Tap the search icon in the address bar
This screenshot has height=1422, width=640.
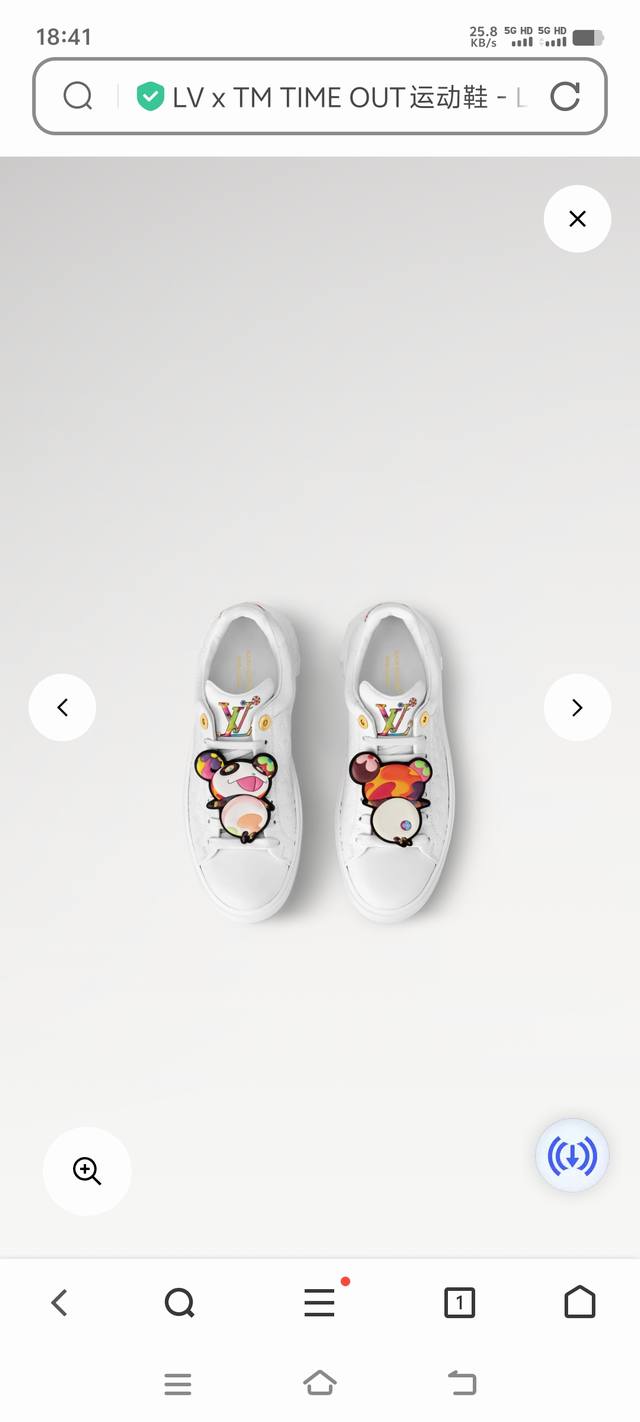point(78,97)
